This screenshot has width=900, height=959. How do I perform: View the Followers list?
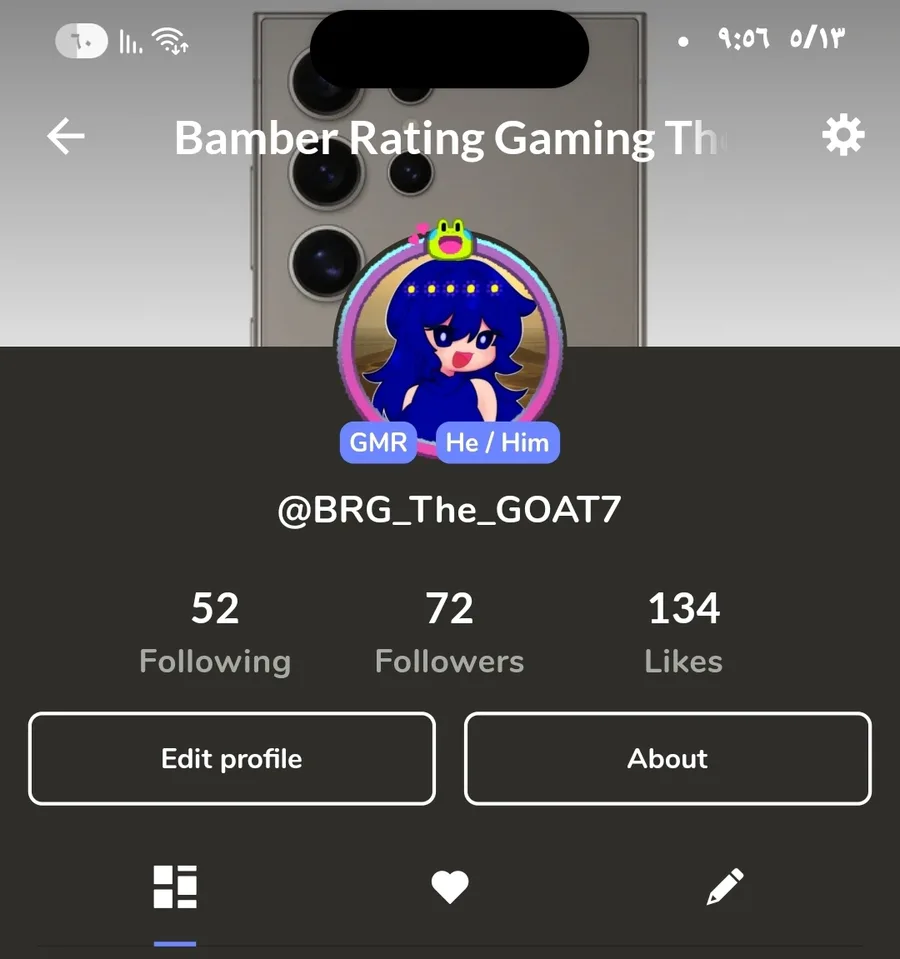click(x=449, y=632)
